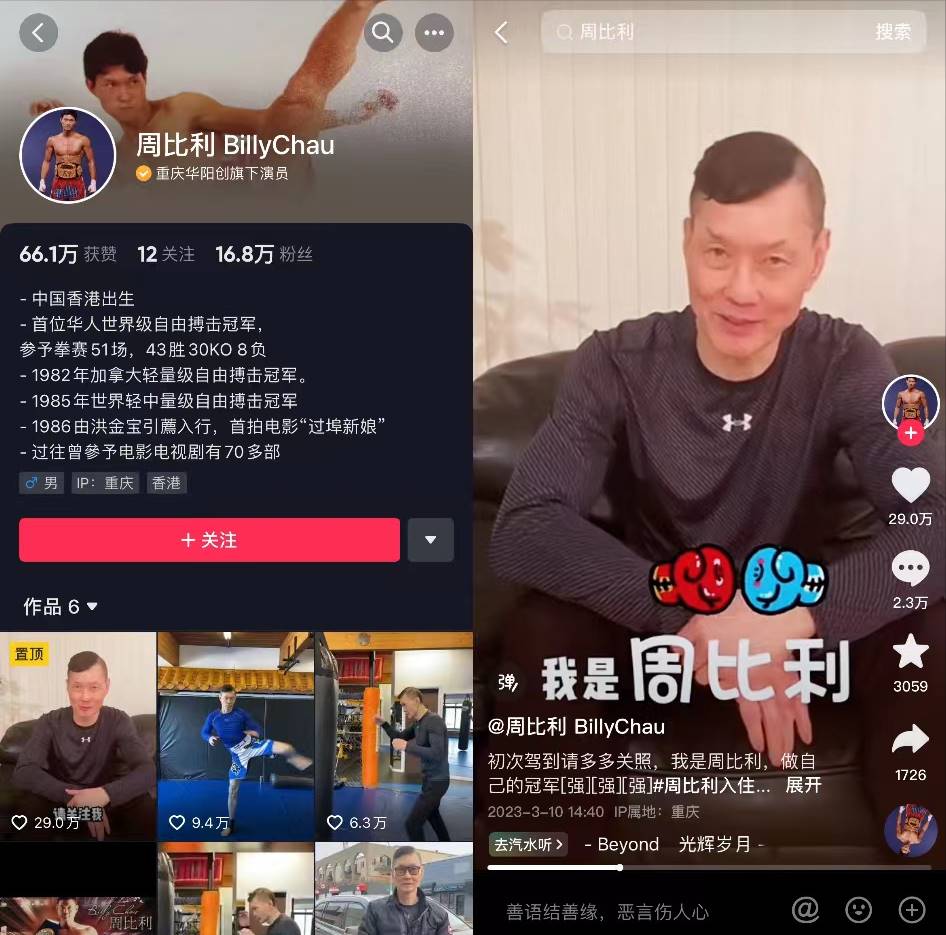This screenshot has width=946, height=935.
Task: Tap the magnifier icon on the profile header
Action: click(382, 33)
